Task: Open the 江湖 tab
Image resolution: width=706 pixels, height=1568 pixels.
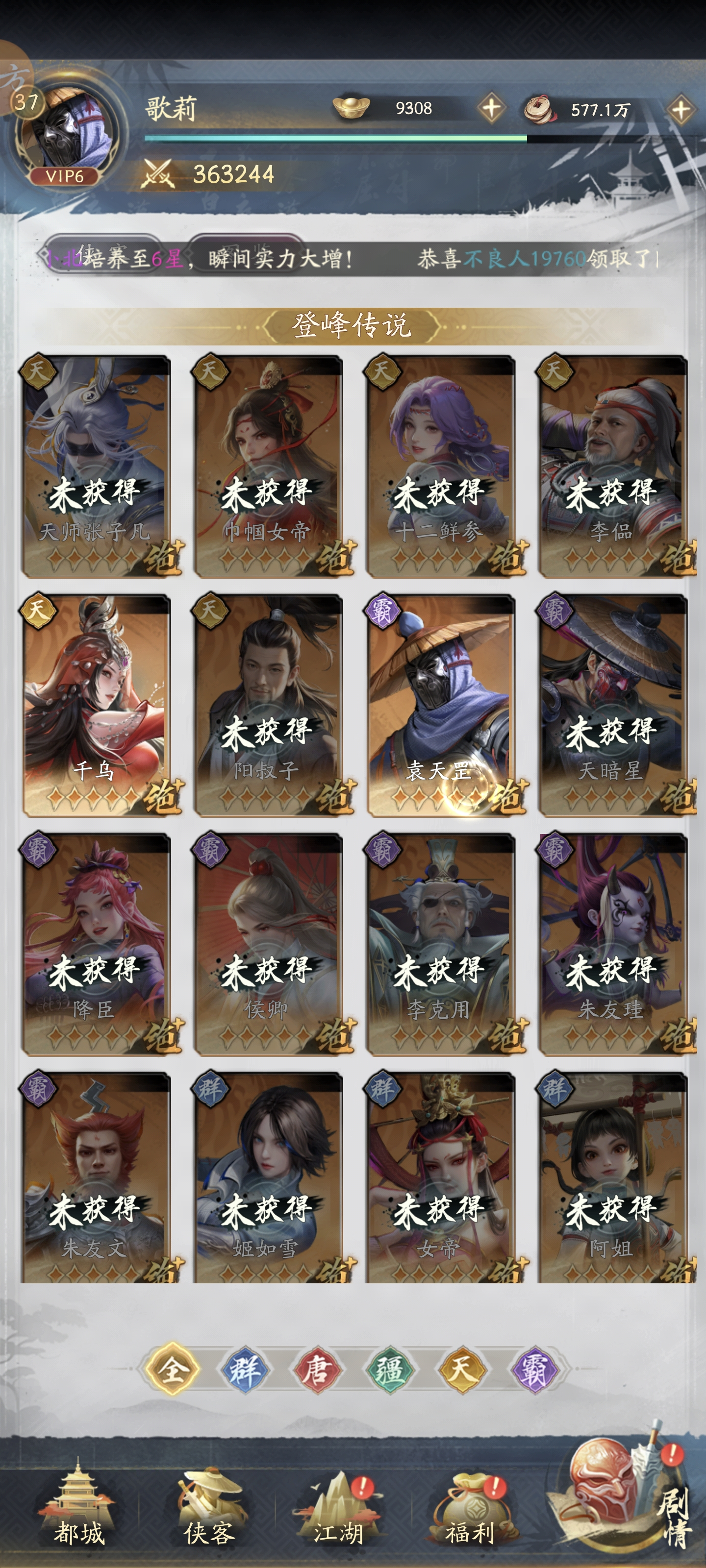Action: point(339,1510)
